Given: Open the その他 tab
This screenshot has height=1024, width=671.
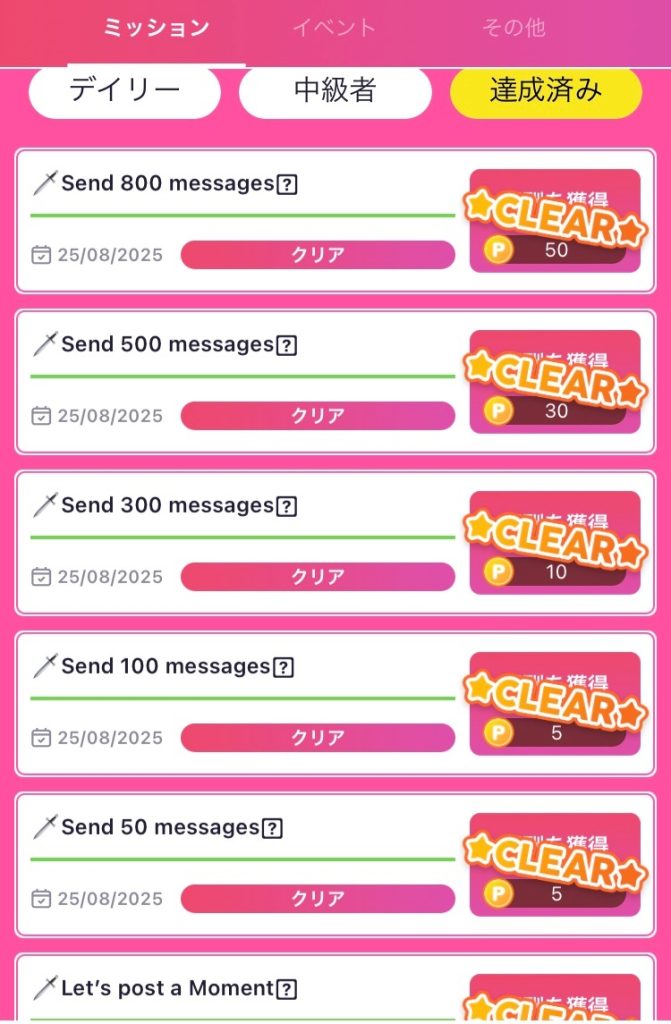Looking at the screenshot, I should tap(514, 28).
